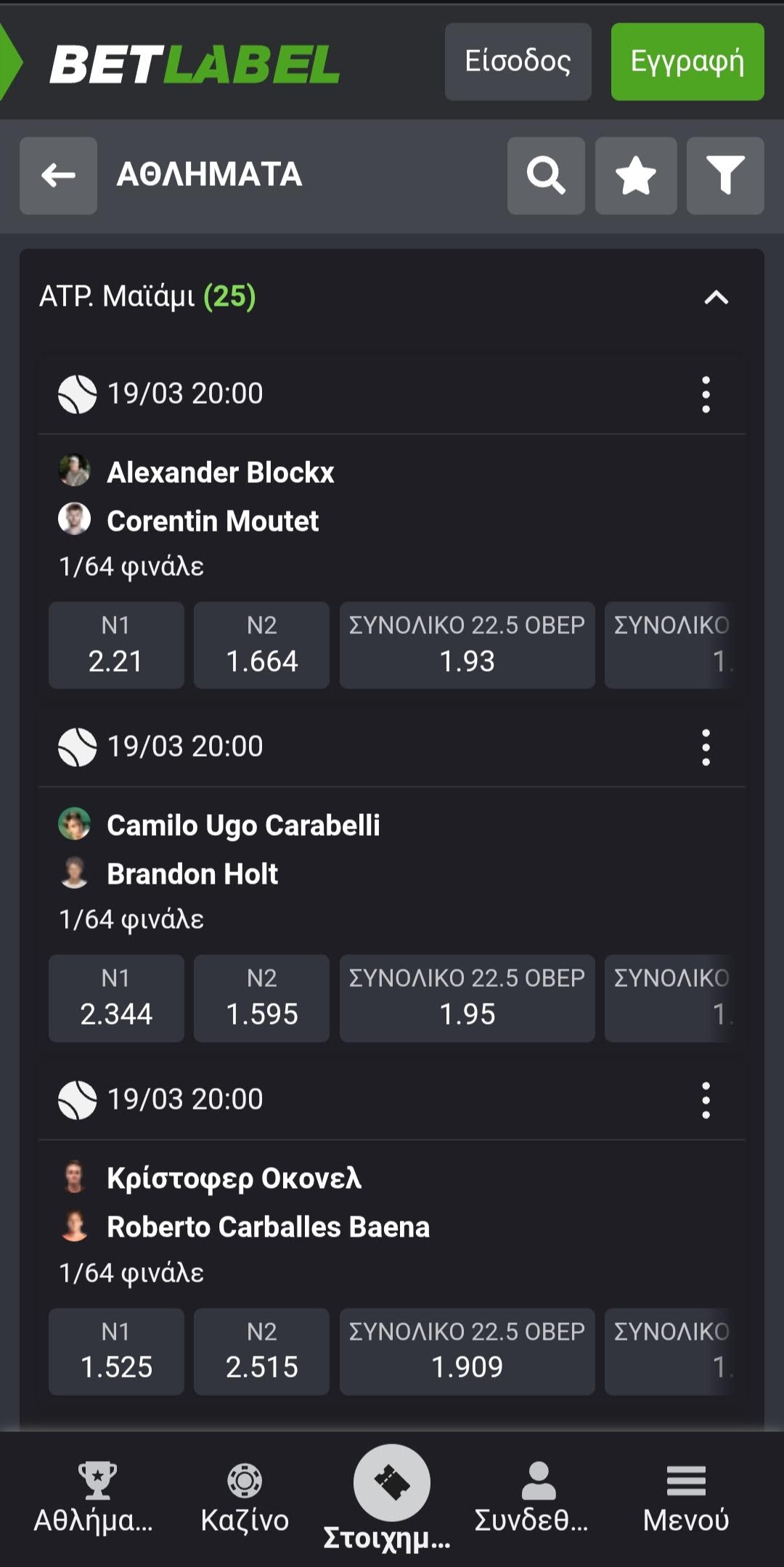Open the filter funnel icon
The image size is (784, 1567).
[724, 175]
